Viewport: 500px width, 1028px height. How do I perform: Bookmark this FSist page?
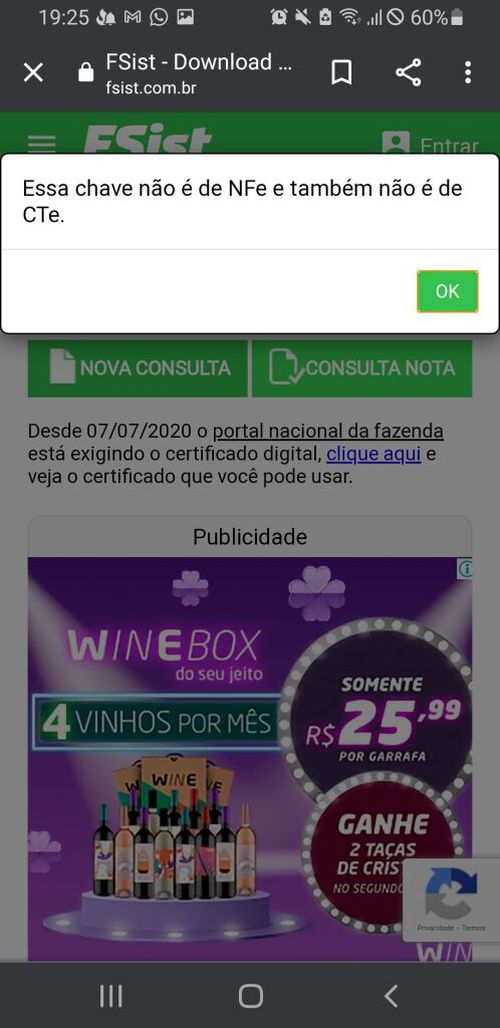(x=341, y=73)
